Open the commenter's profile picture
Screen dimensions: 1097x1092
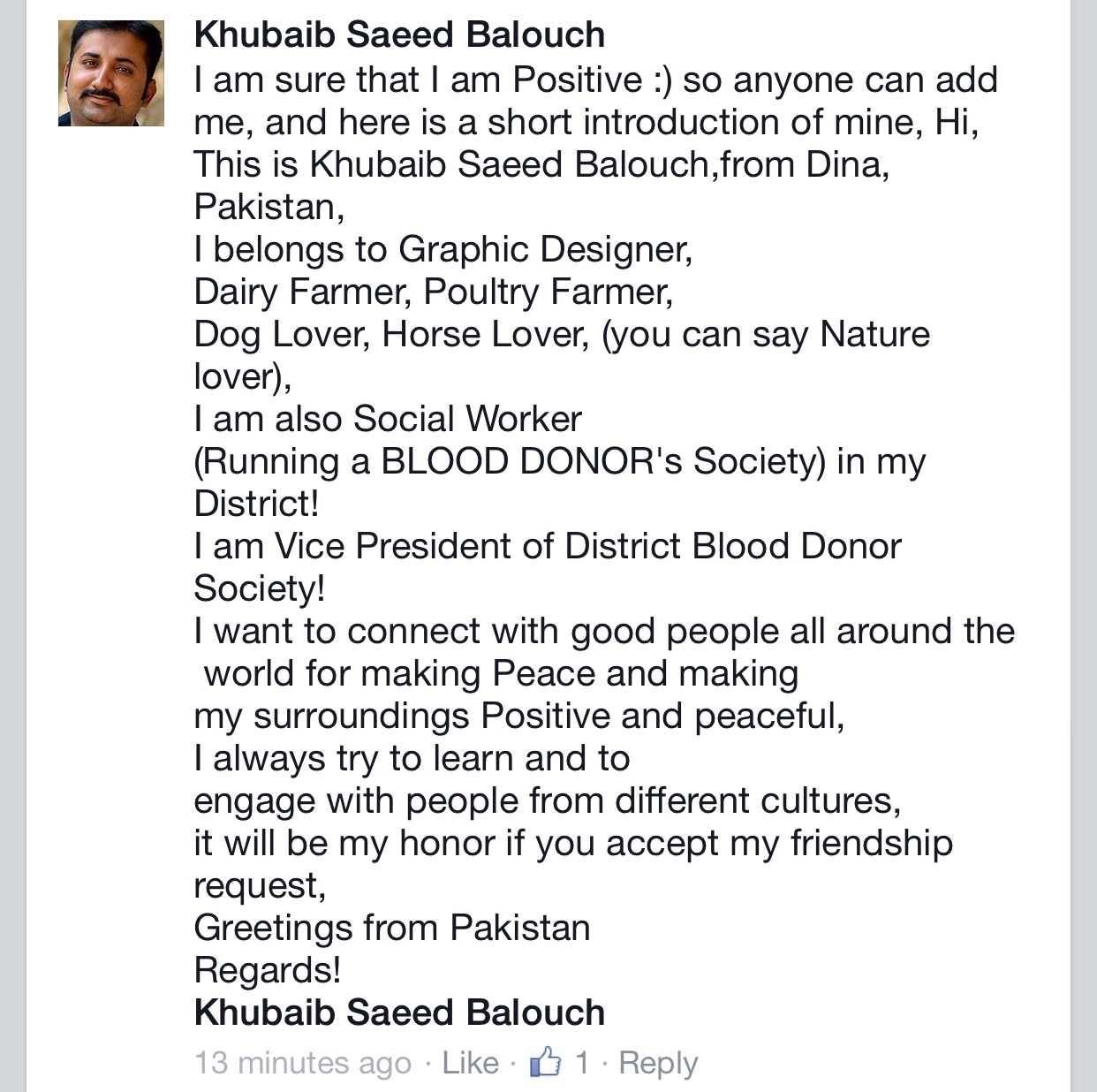pos(111,72)
